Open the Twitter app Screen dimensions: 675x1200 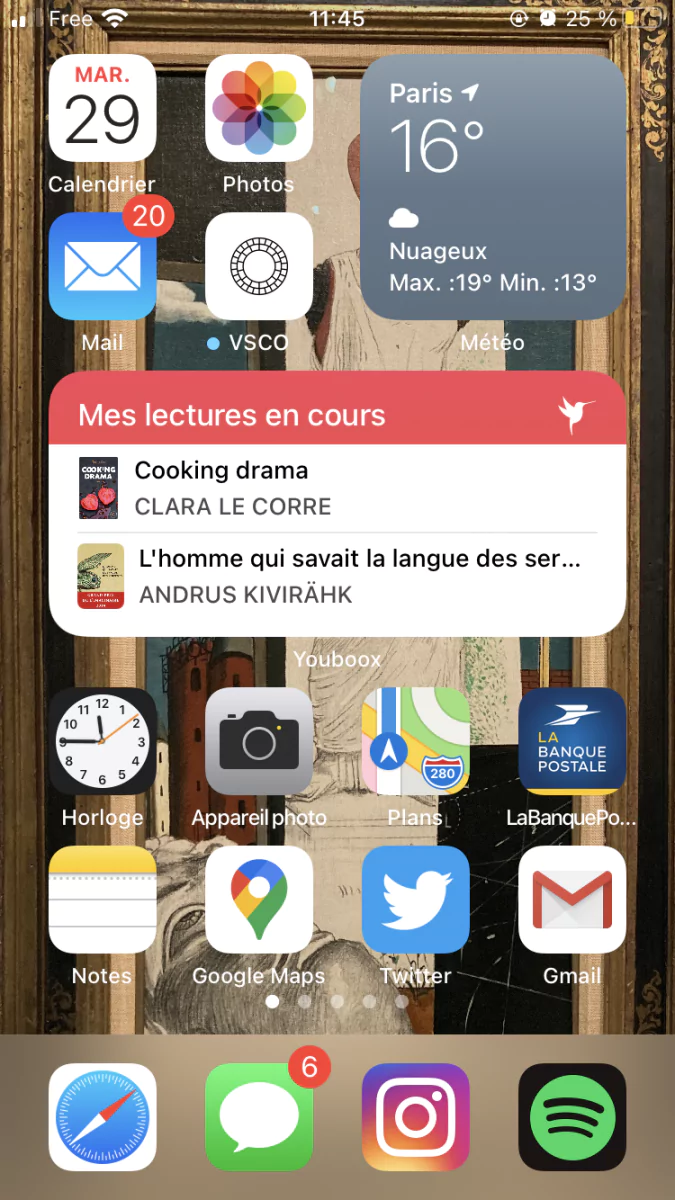415,899
